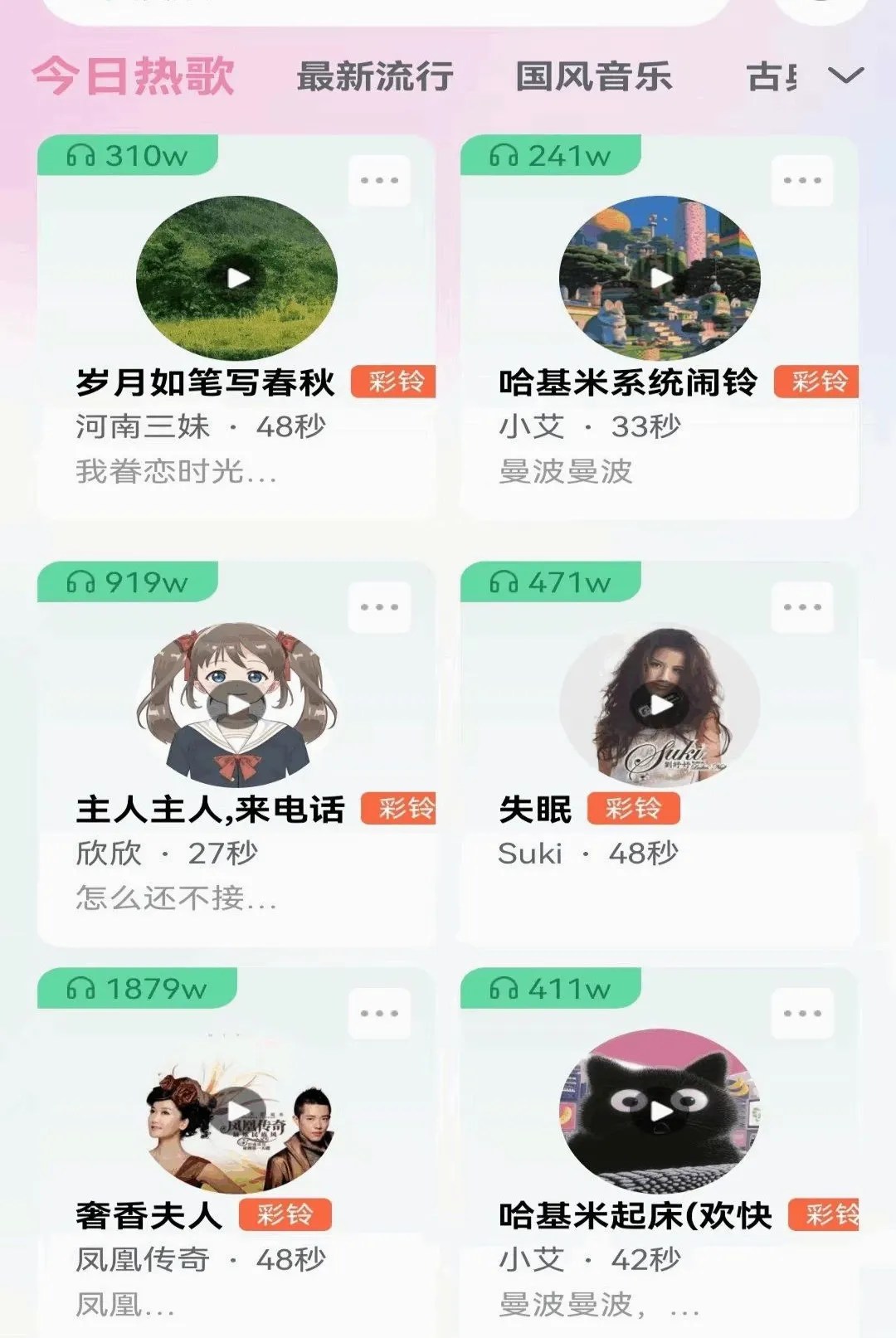This screenshot has width=896, height=1338.
Task: Open more options for 哈基米起床
Action: [x=802, y=1014]
